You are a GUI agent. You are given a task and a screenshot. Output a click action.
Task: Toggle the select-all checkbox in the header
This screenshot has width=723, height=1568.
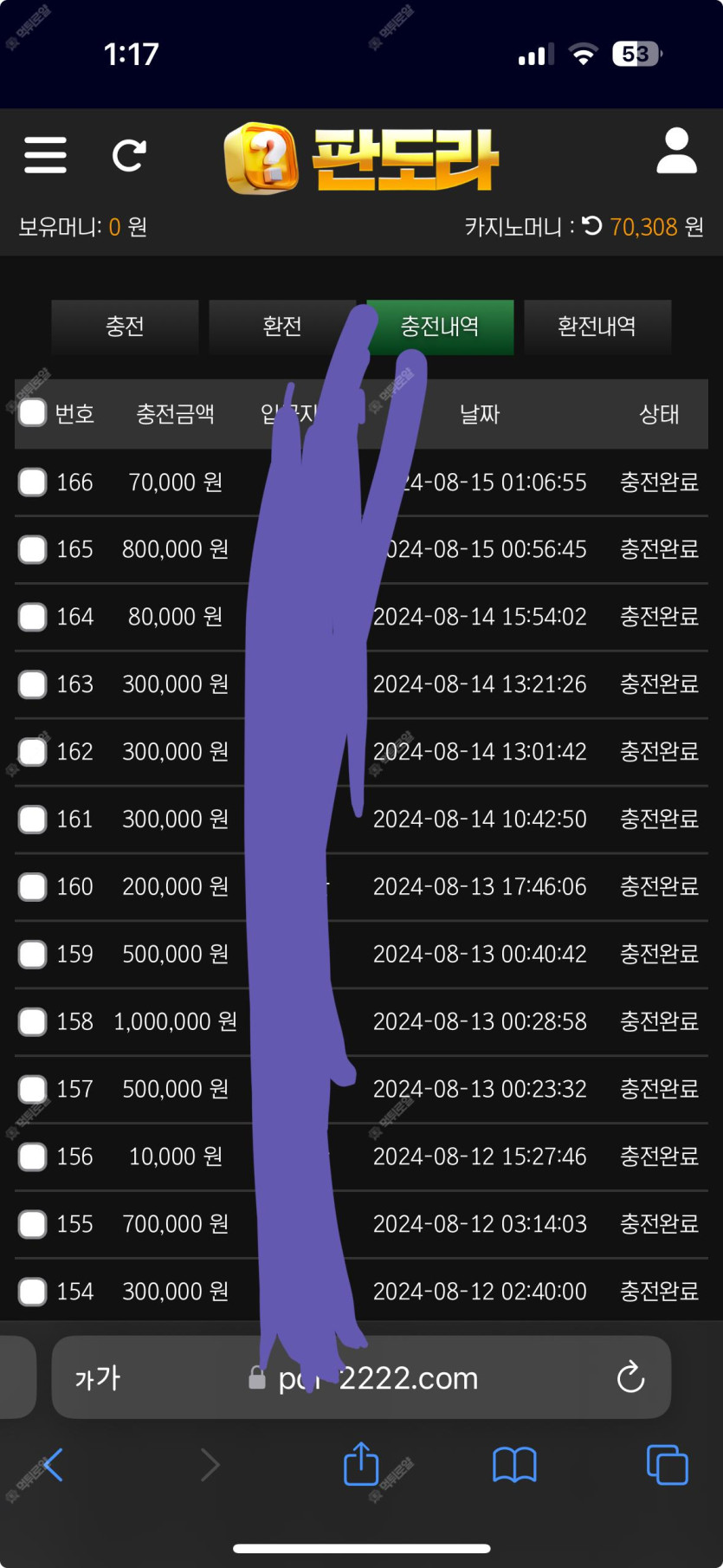[x=33, y=412]
